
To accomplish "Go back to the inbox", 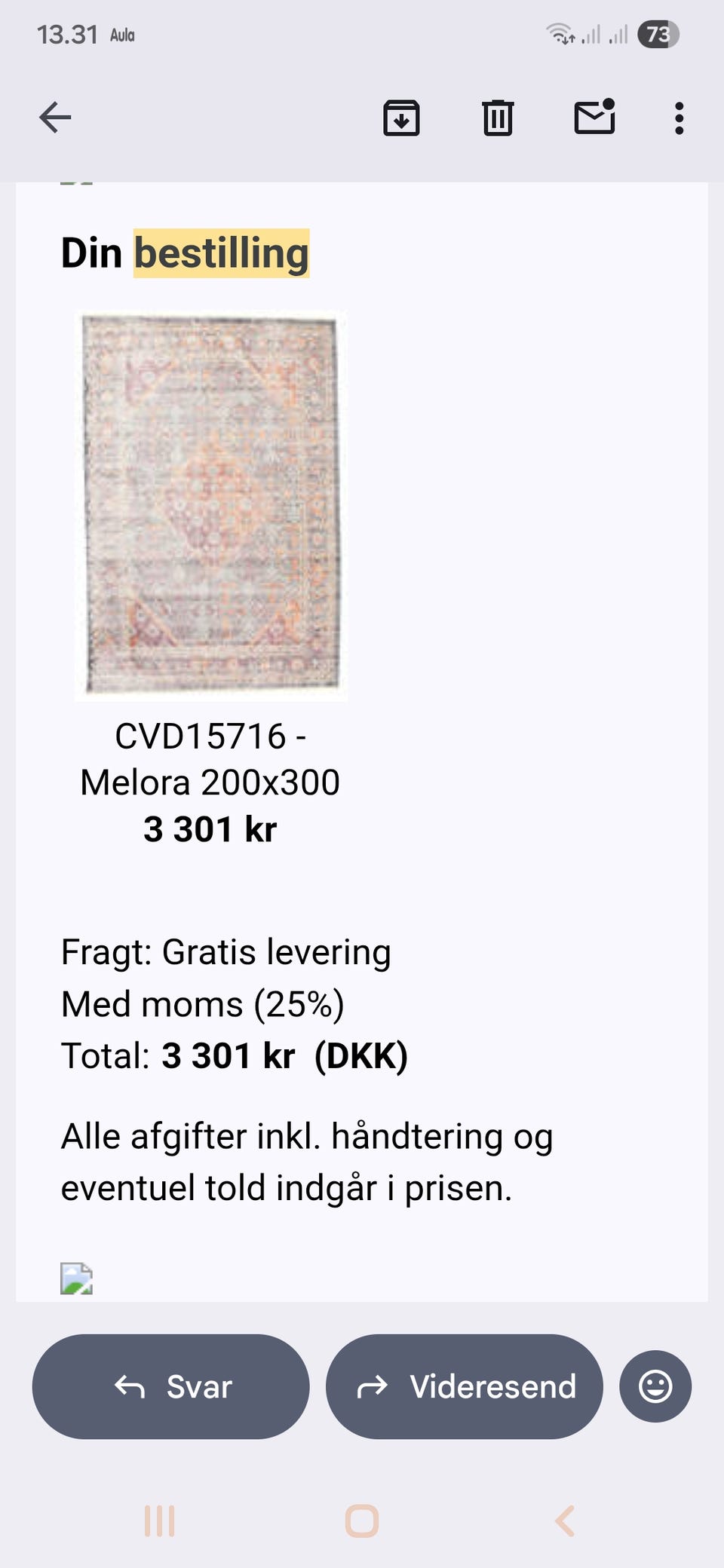I will (x=55, y=118).
